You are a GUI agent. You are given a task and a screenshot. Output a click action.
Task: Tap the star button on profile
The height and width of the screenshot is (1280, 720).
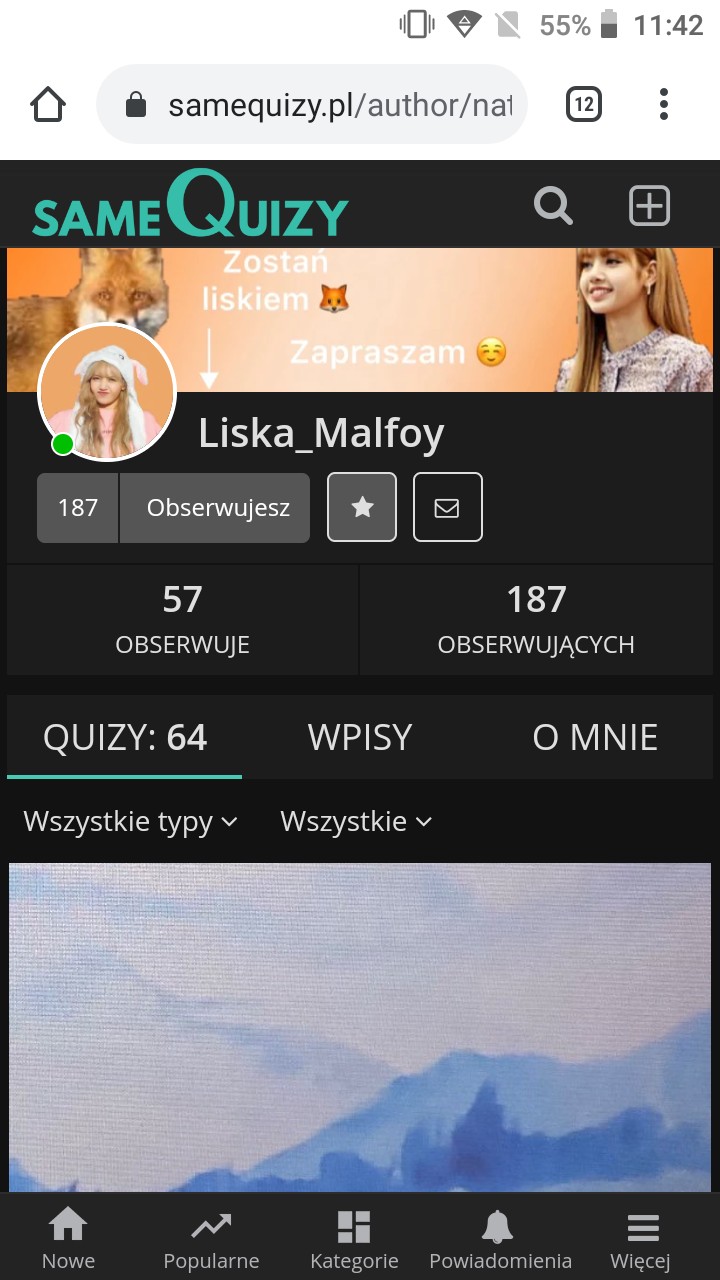tap(362, 508)
